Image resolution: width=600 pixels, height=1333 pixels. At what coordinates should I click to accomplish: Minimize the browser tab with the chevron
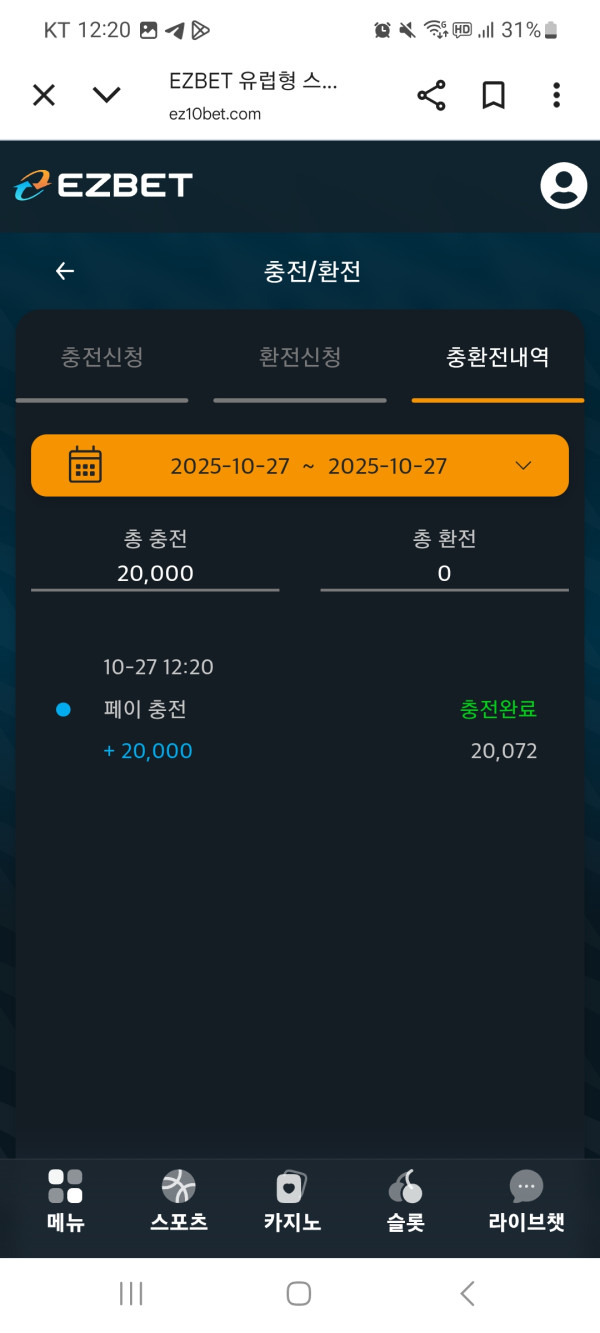[106, 95]
